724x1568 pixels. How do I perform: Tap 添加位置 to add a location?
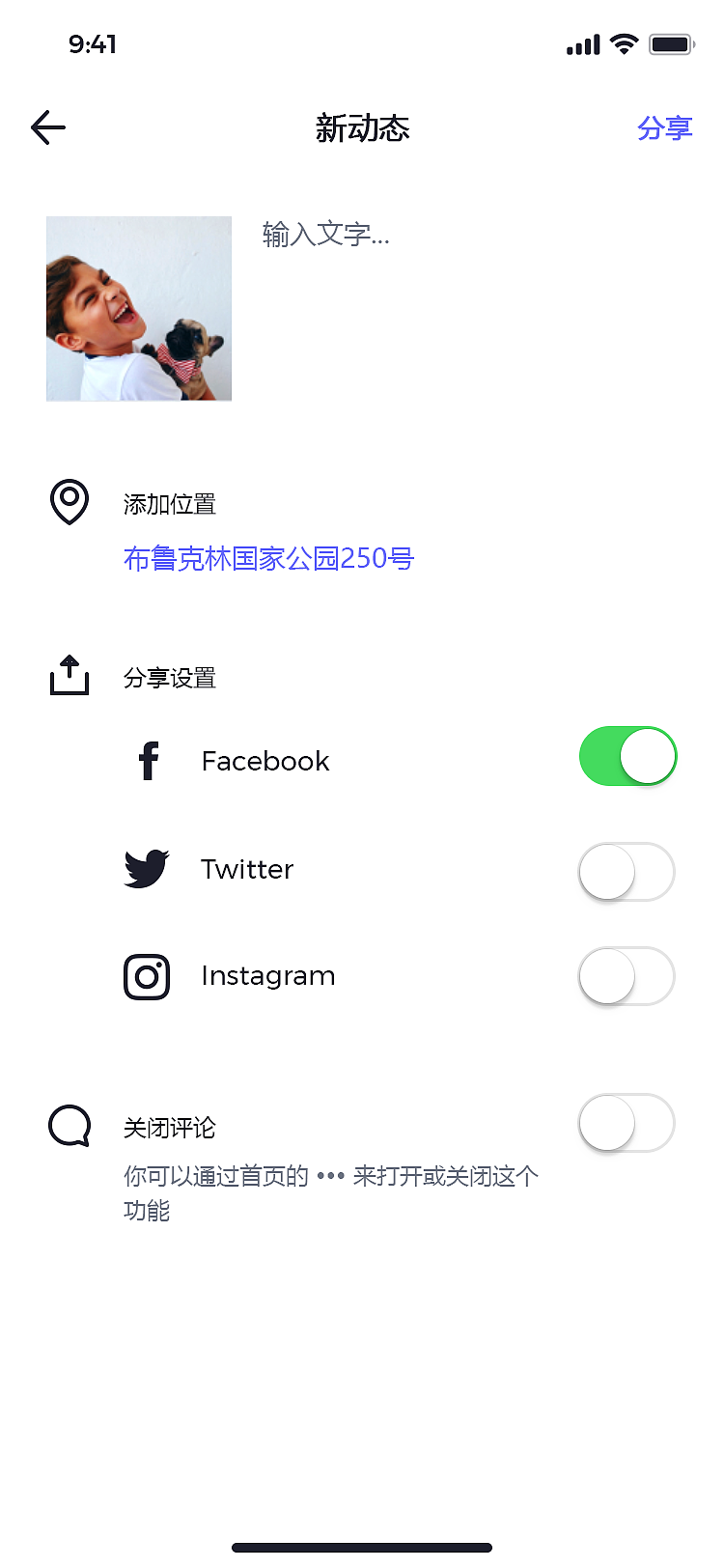169,503
